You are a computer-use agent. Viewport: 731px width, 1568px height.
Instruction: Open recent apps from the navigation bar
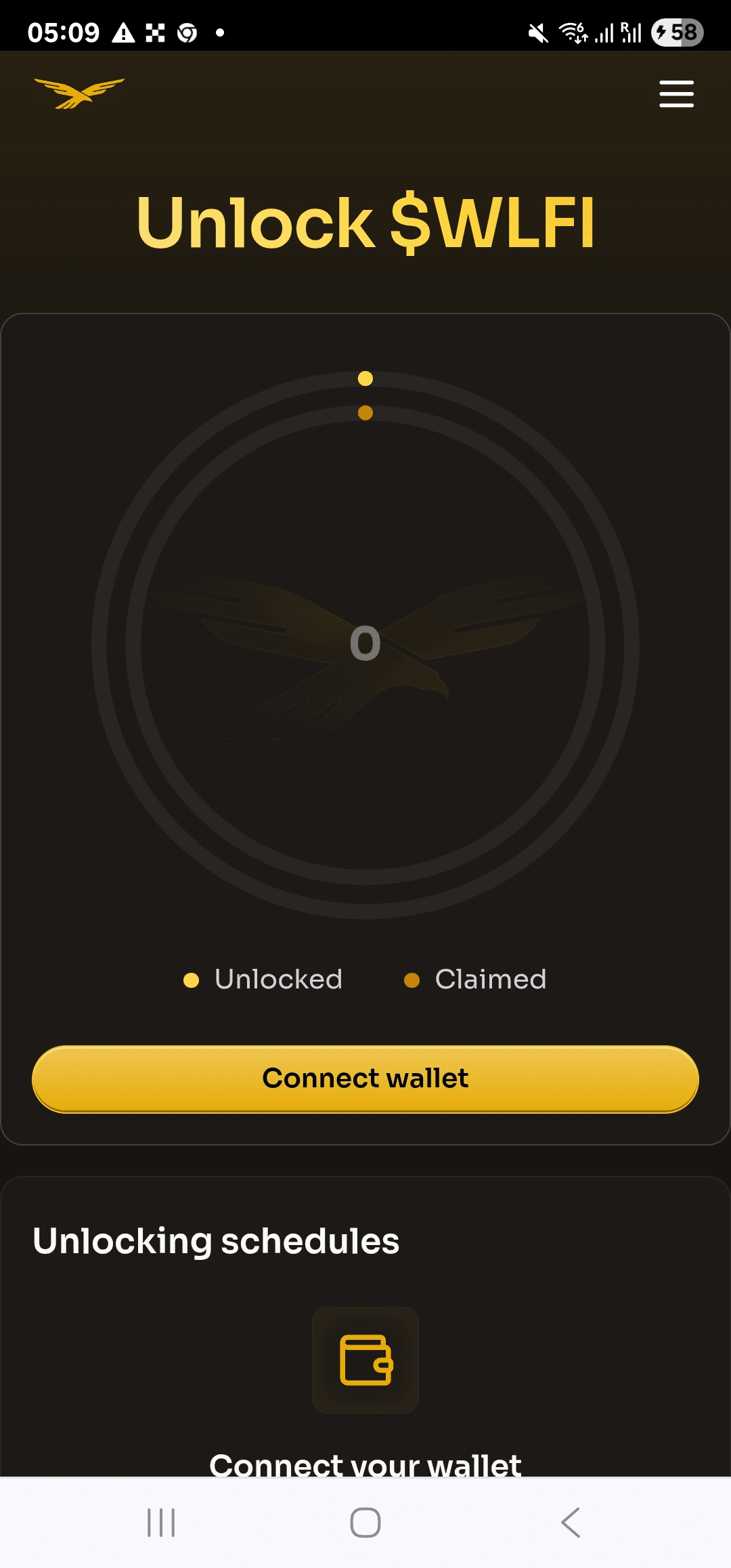coord(161,1523)
